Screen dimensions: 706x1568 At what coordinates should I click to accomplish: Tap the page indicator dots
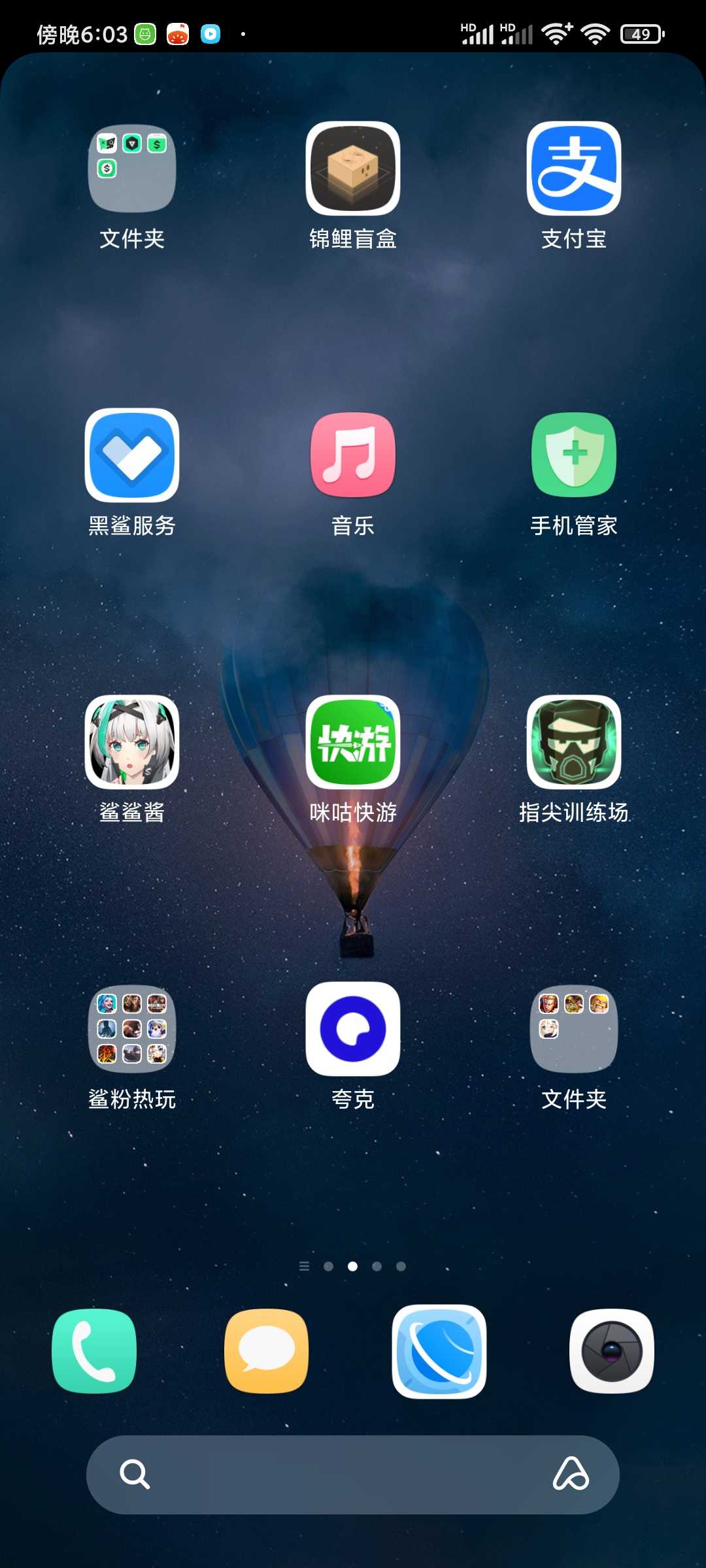353,1266
